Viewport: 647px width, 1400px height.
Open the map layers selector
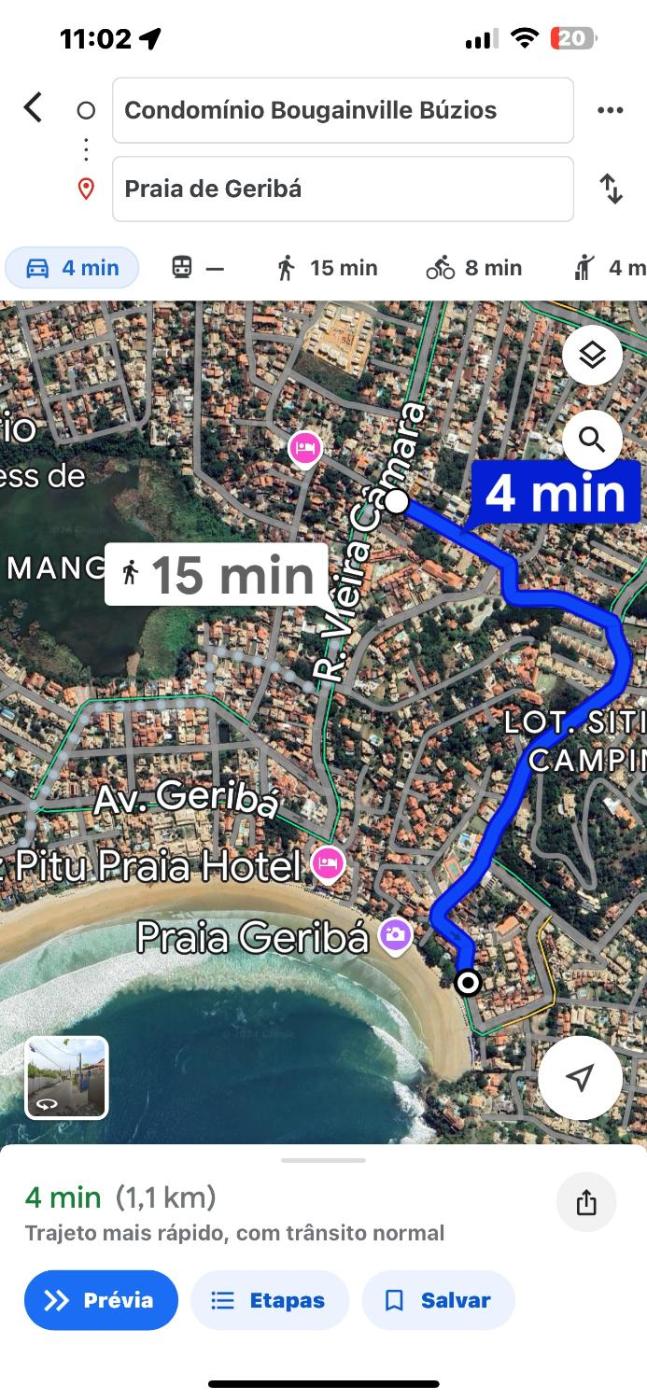coord(592,355)
